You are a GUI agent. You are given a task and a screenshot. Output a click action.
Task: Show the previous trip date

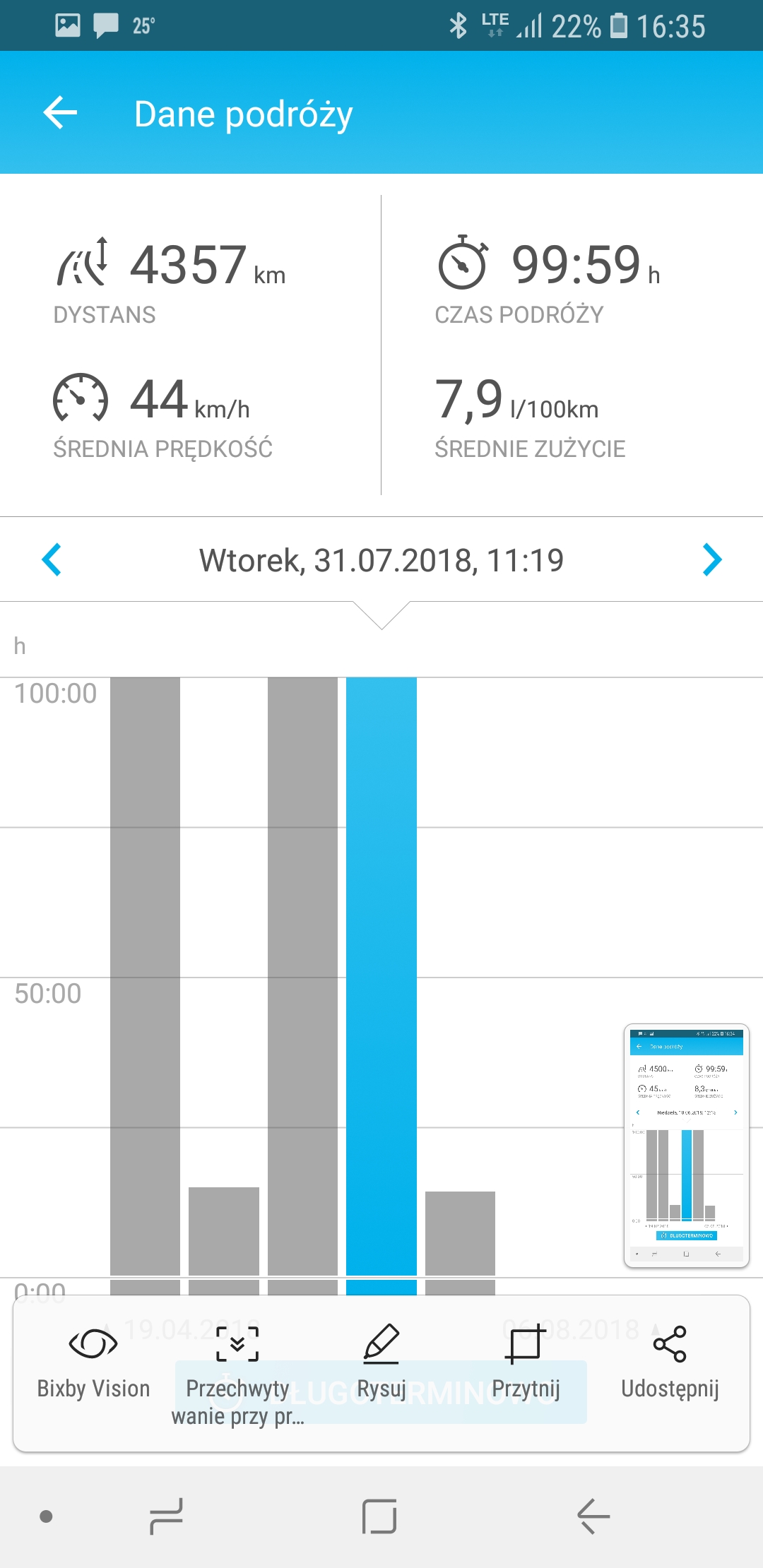(52, 560)
